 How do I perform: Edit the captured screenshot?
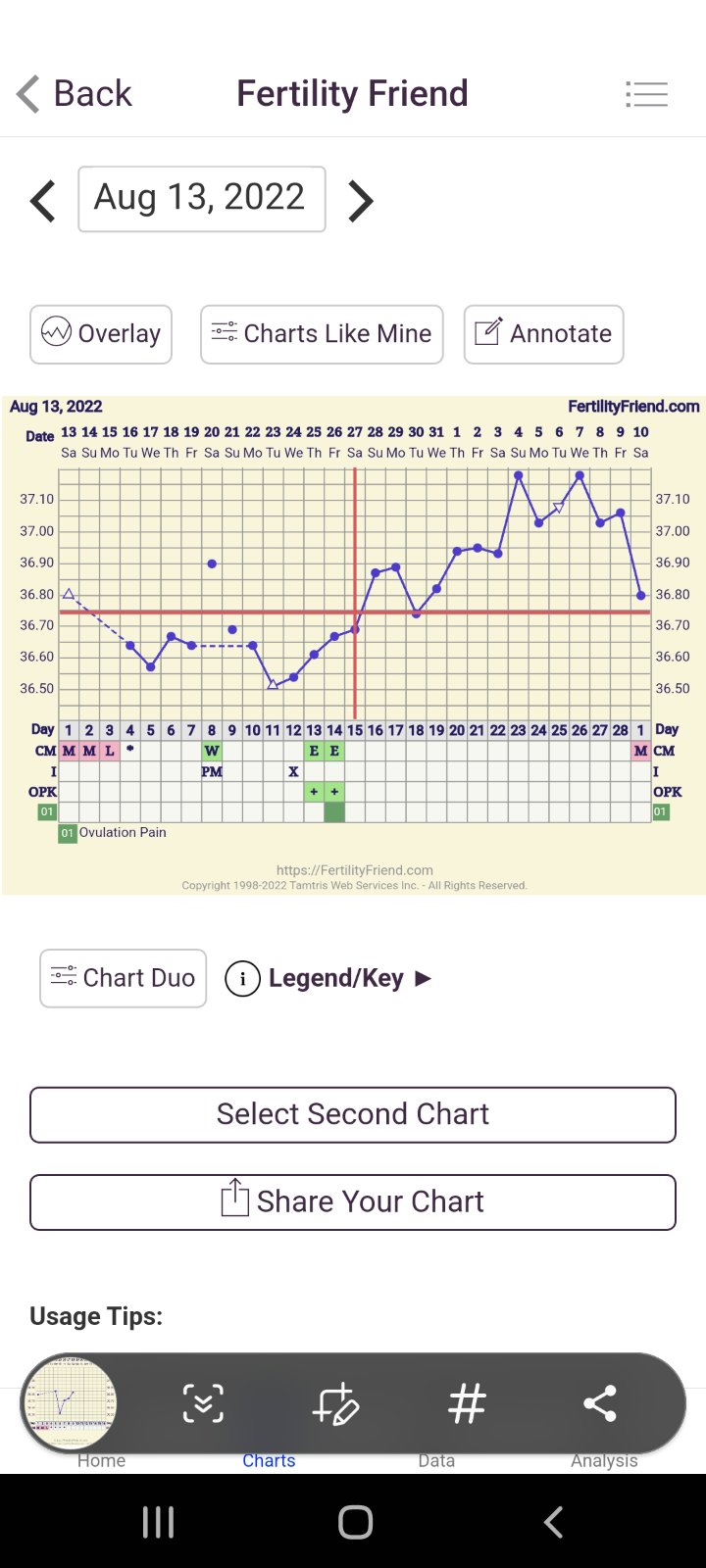coord(335,1403)
